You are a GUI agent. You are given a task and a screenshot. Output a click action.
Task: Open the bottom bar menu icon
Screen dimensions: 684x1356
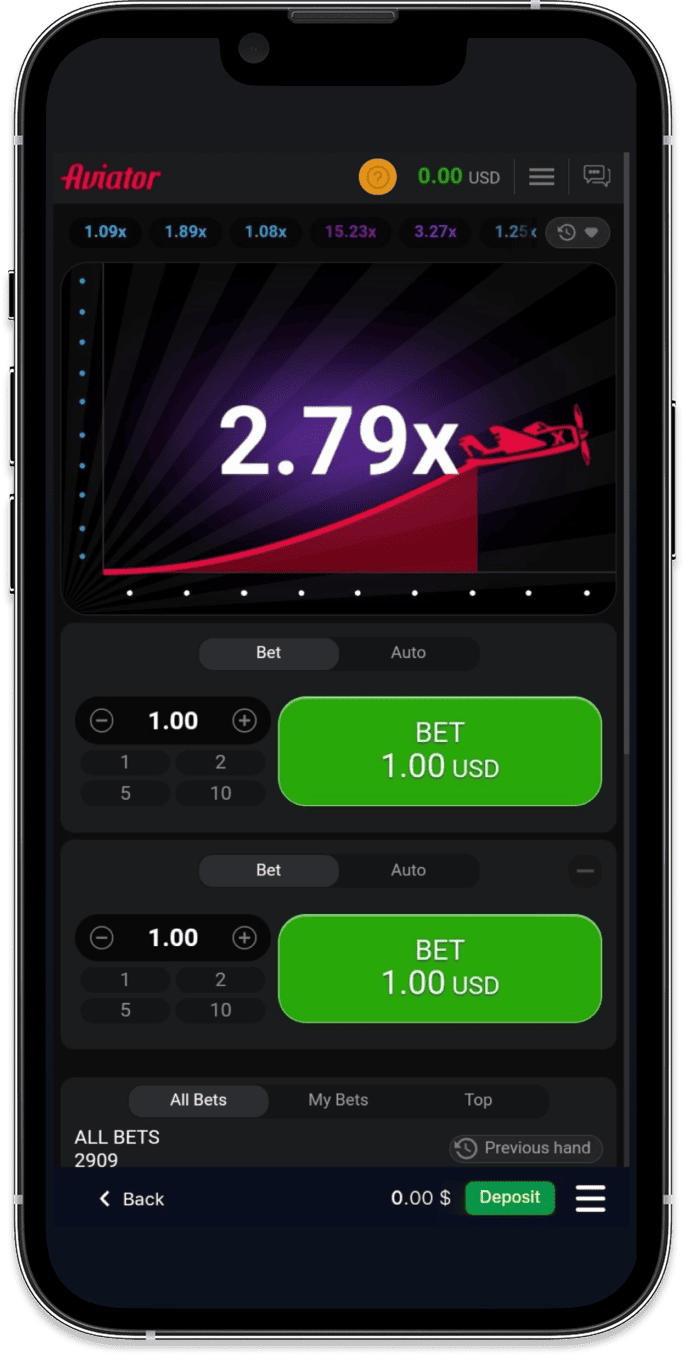coord(590,1198)
